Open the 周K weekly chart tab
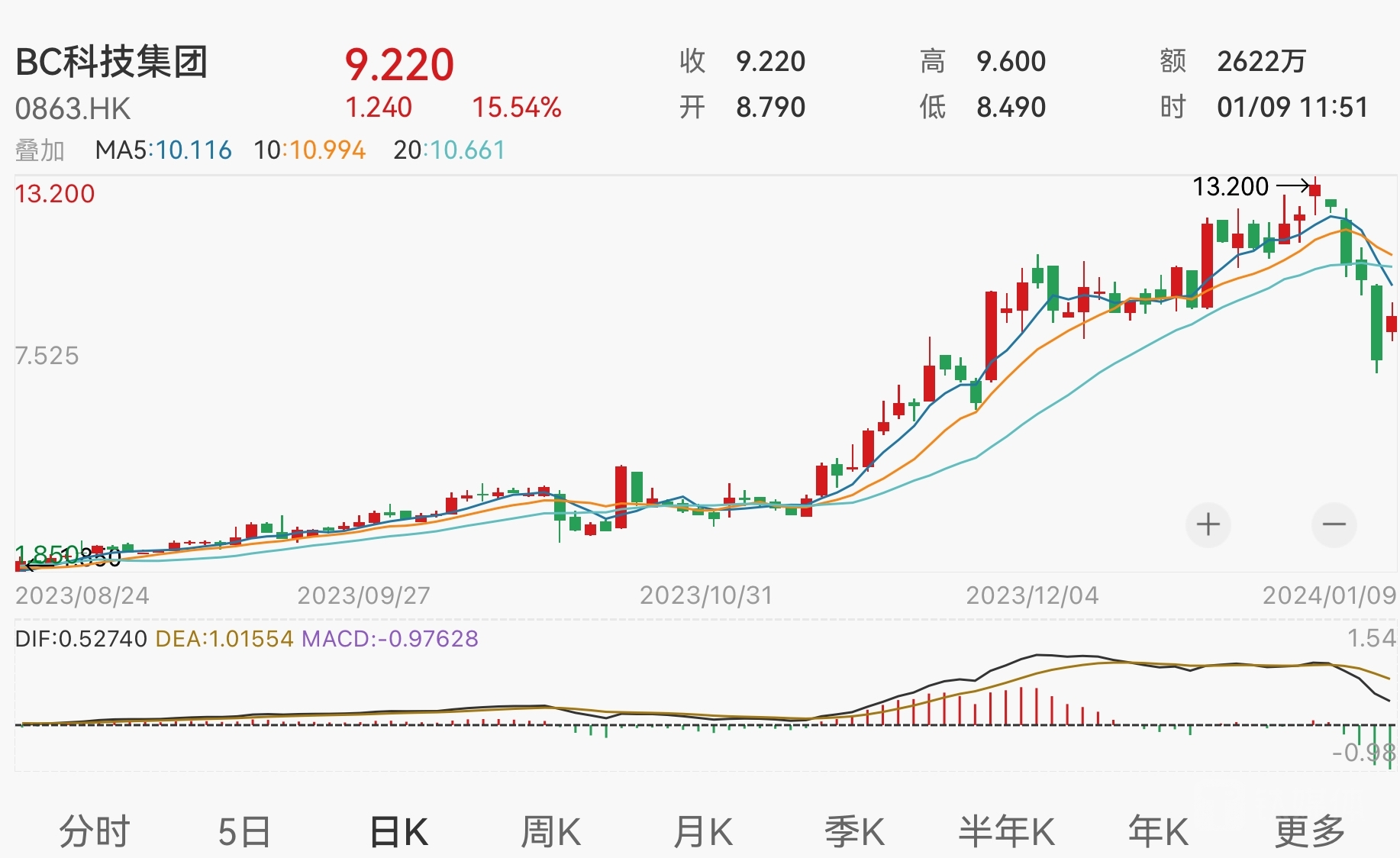 (x=550, y=831)
